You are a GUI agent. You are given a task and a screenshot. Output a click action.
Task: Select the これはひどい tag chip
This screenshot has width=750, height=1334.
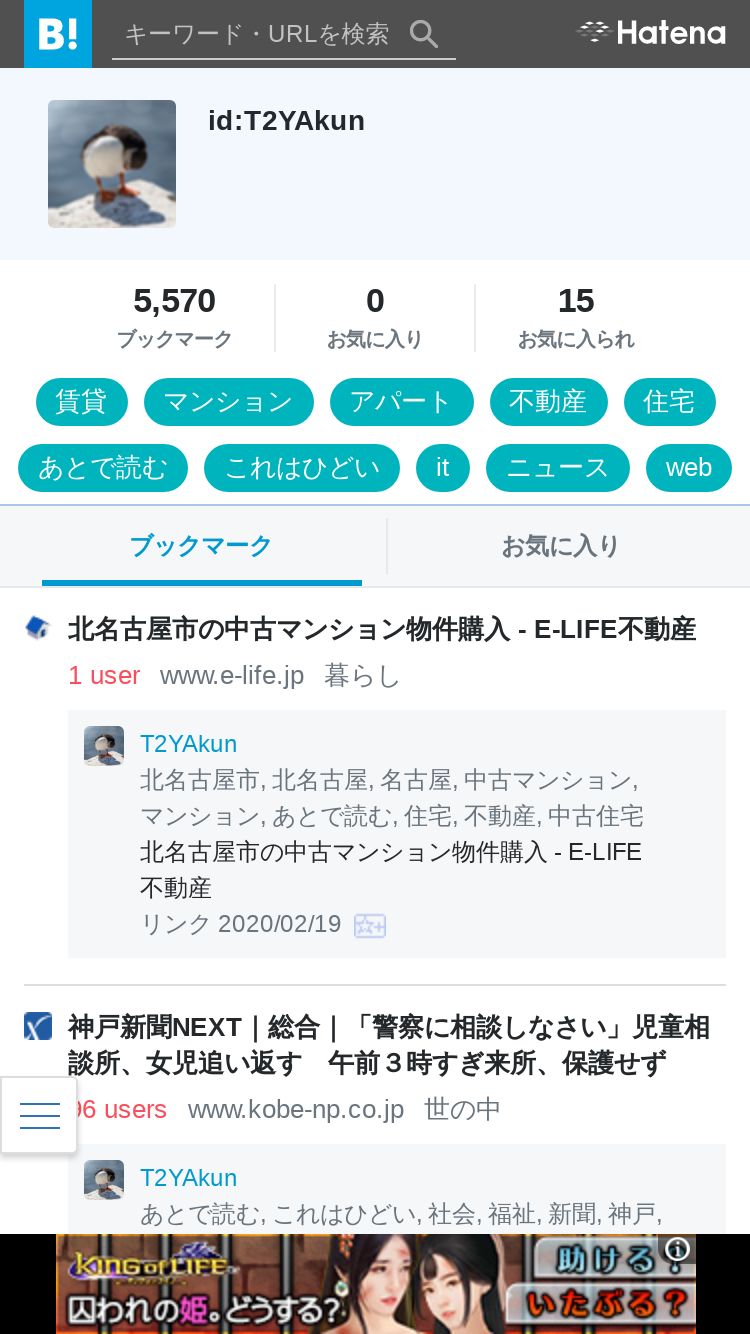coord(302,468)
